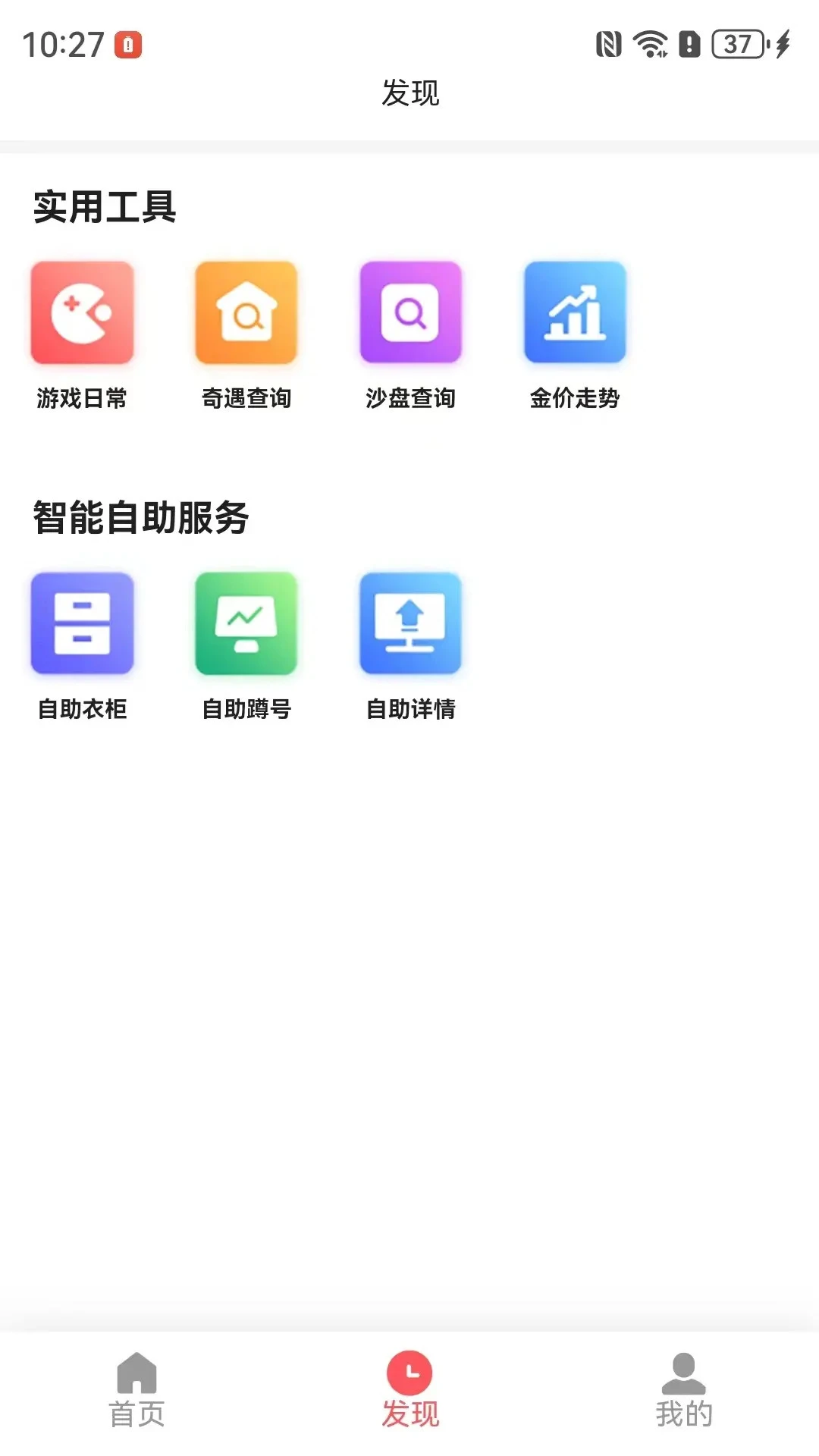
Task: Tap the 发现 page title
Action: pos(409,95)
